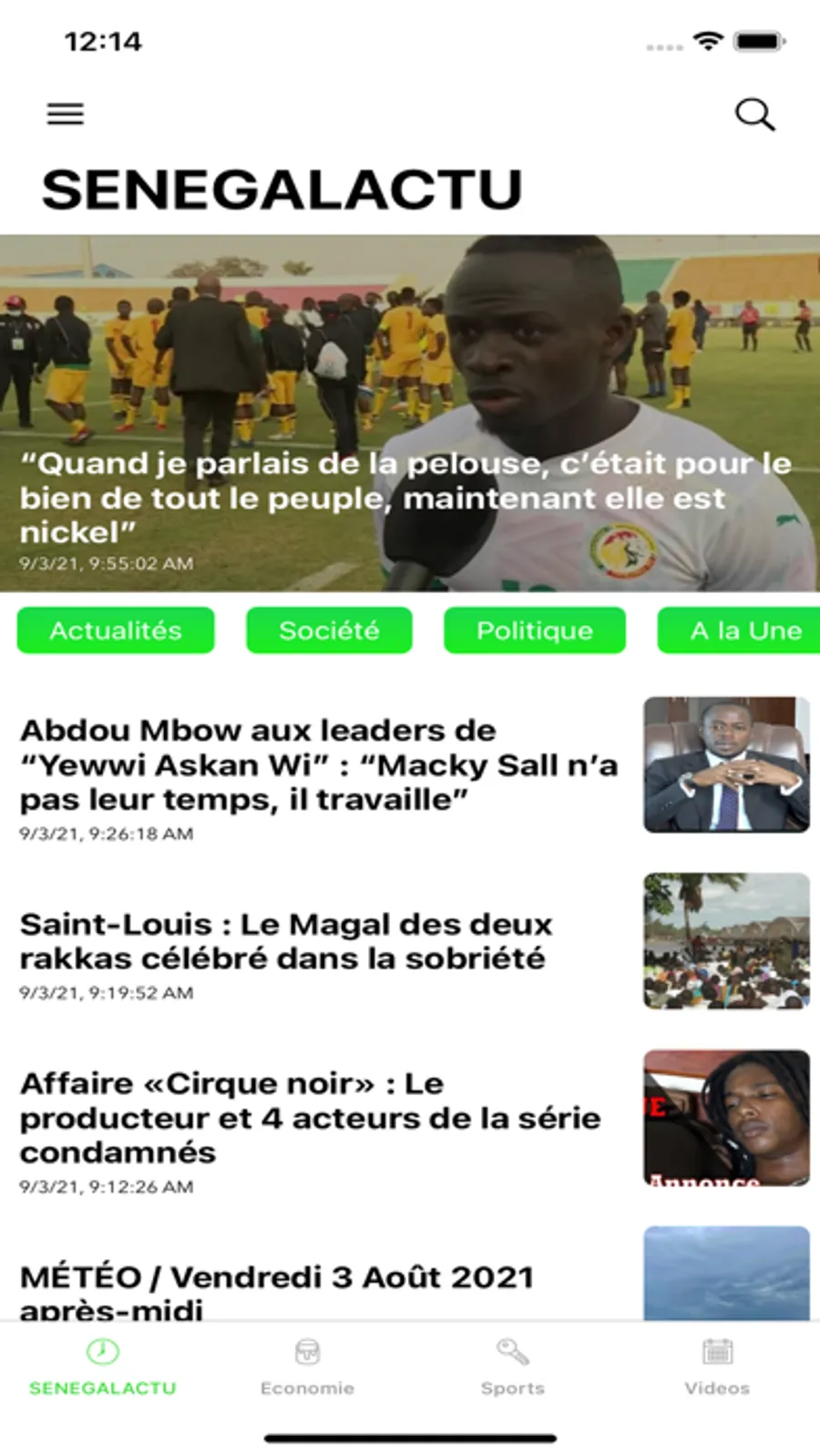
Task: Show Politique news
Action: [535, 631]
